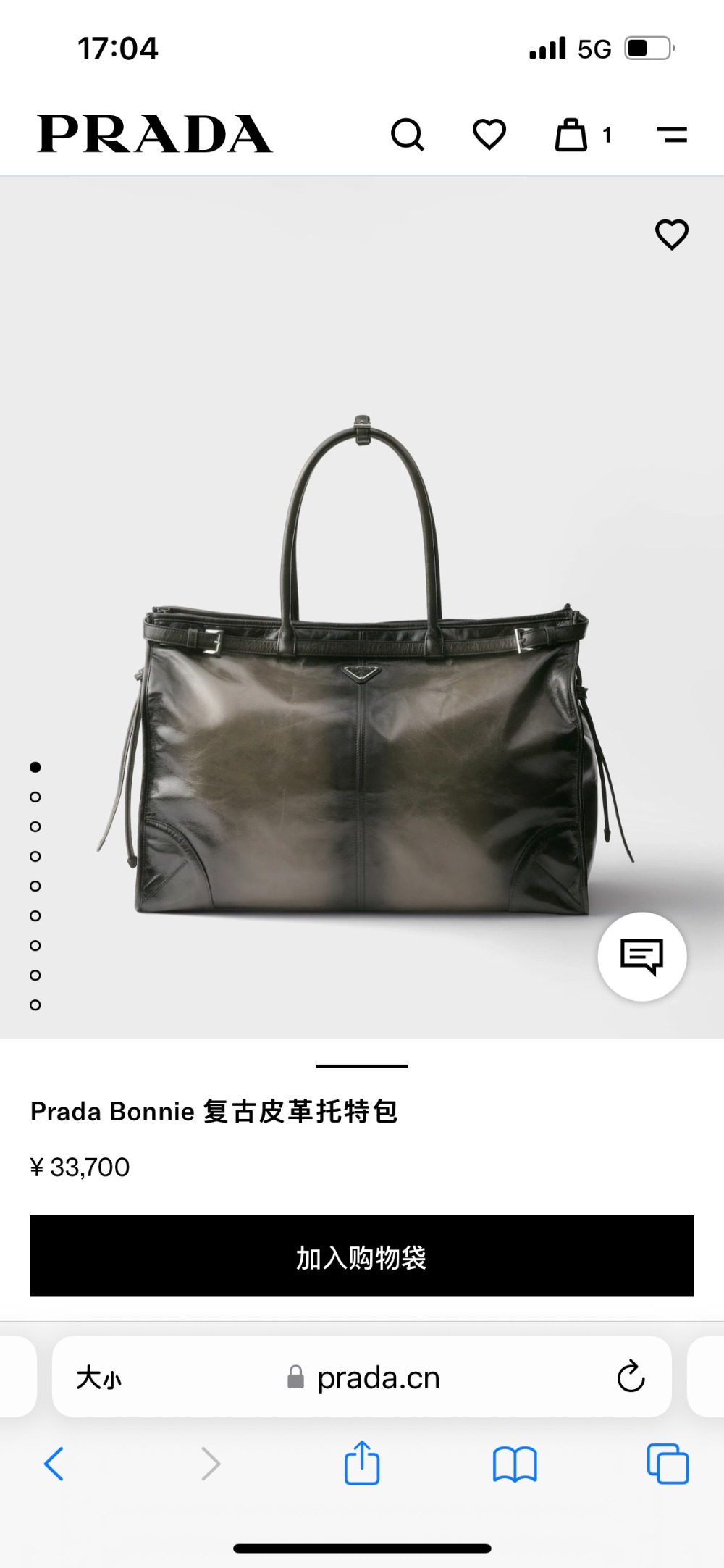724x1568 pixels.
Task: Open Safari bookmarks
Action: click(515, 1464)
